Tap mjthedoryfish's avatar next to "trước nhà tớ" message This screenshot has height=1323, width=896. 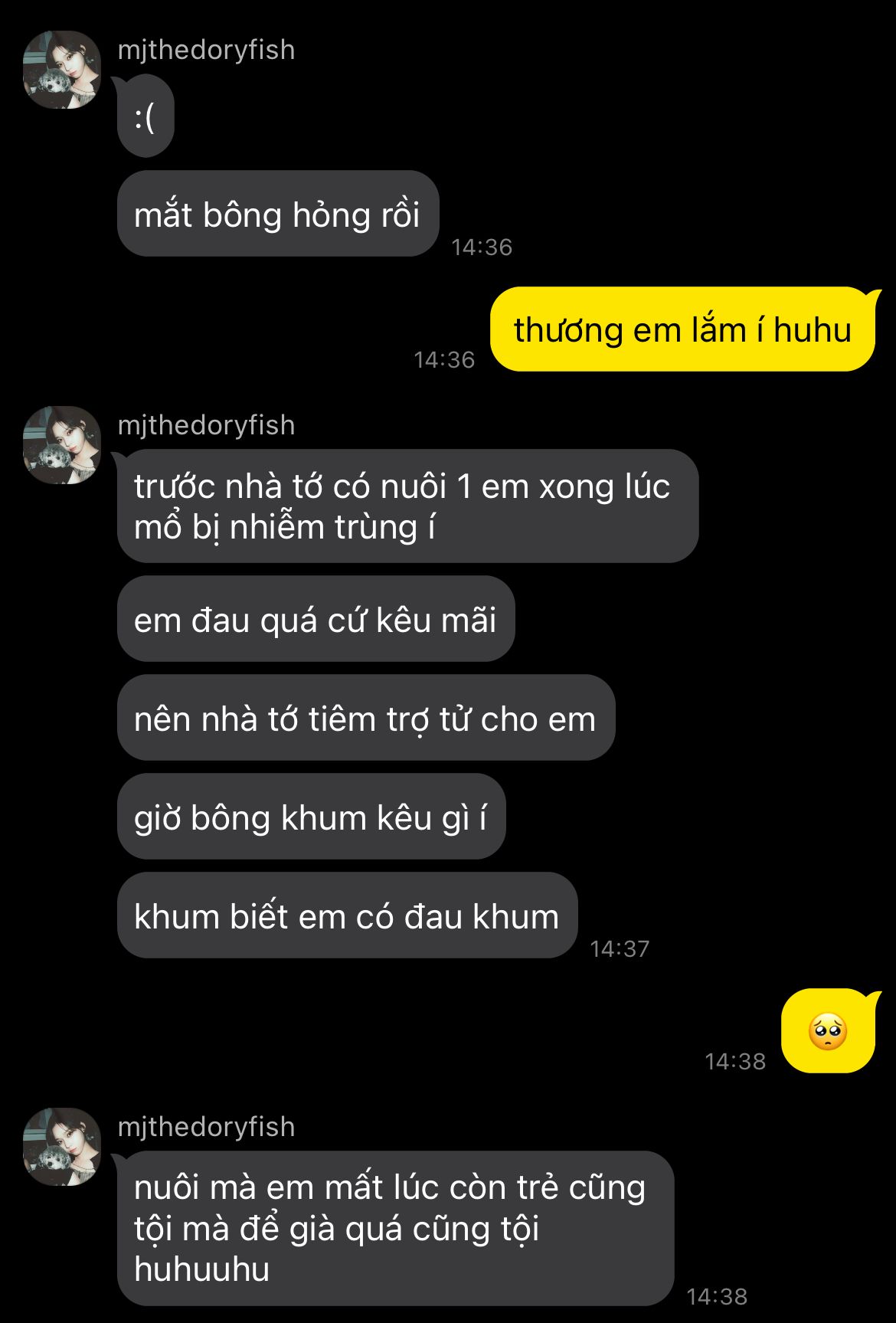pos(62,446)
